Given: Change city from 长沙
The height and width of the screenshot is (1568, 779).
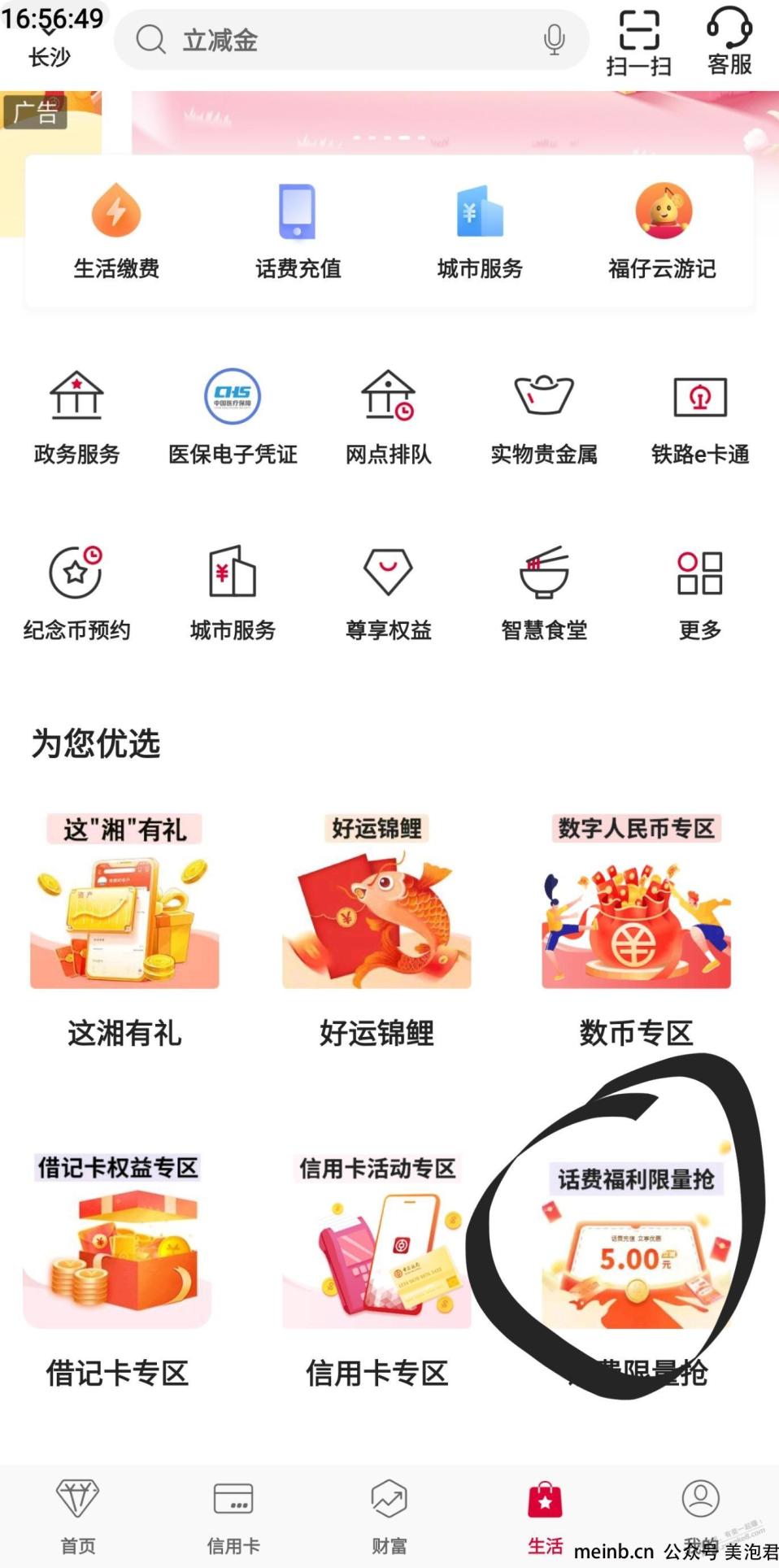Looking at the screenshot, I should point(50,57).
